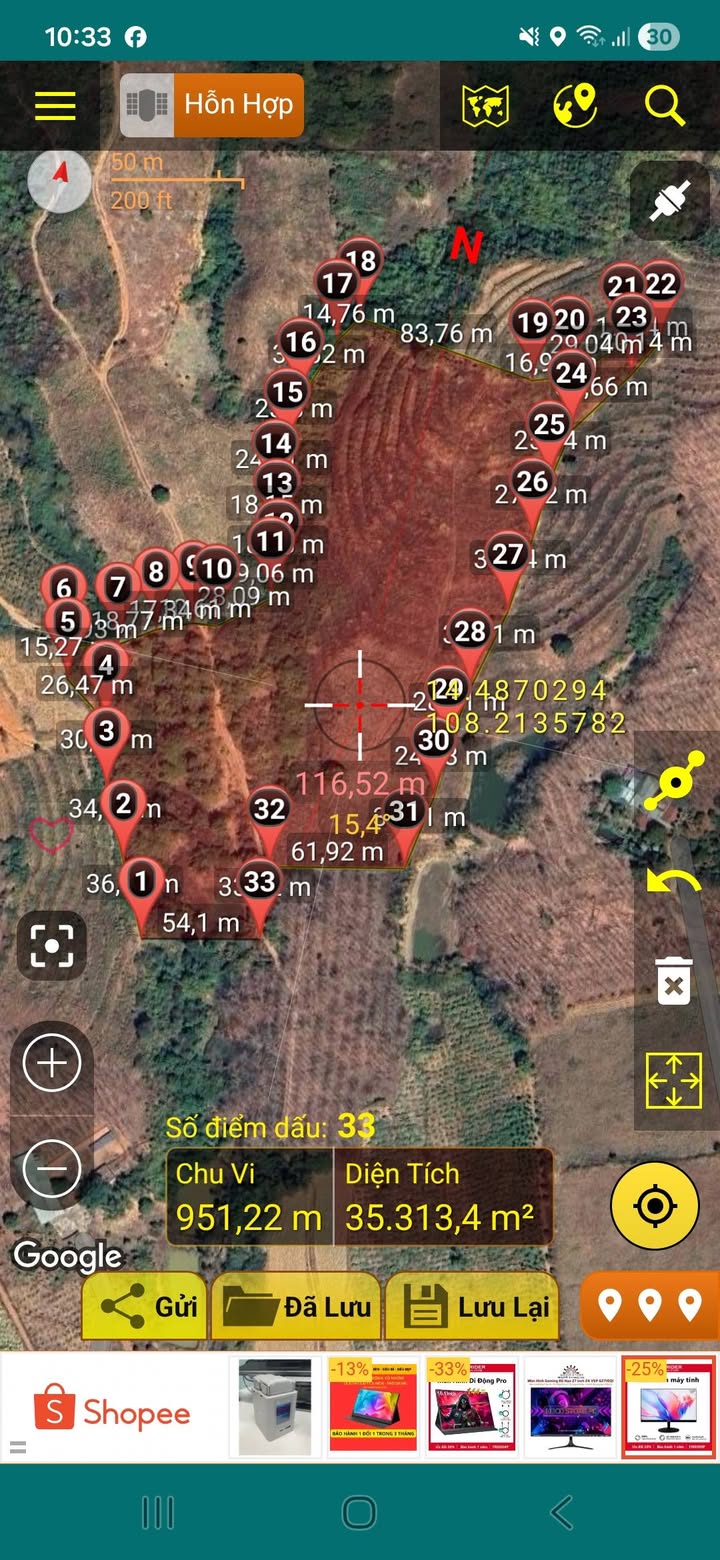Screen dimensions: 720x1560
Task: Fit the area with the expand-arrows icon
Action: pyautogui.click(x=673, y=1080)
